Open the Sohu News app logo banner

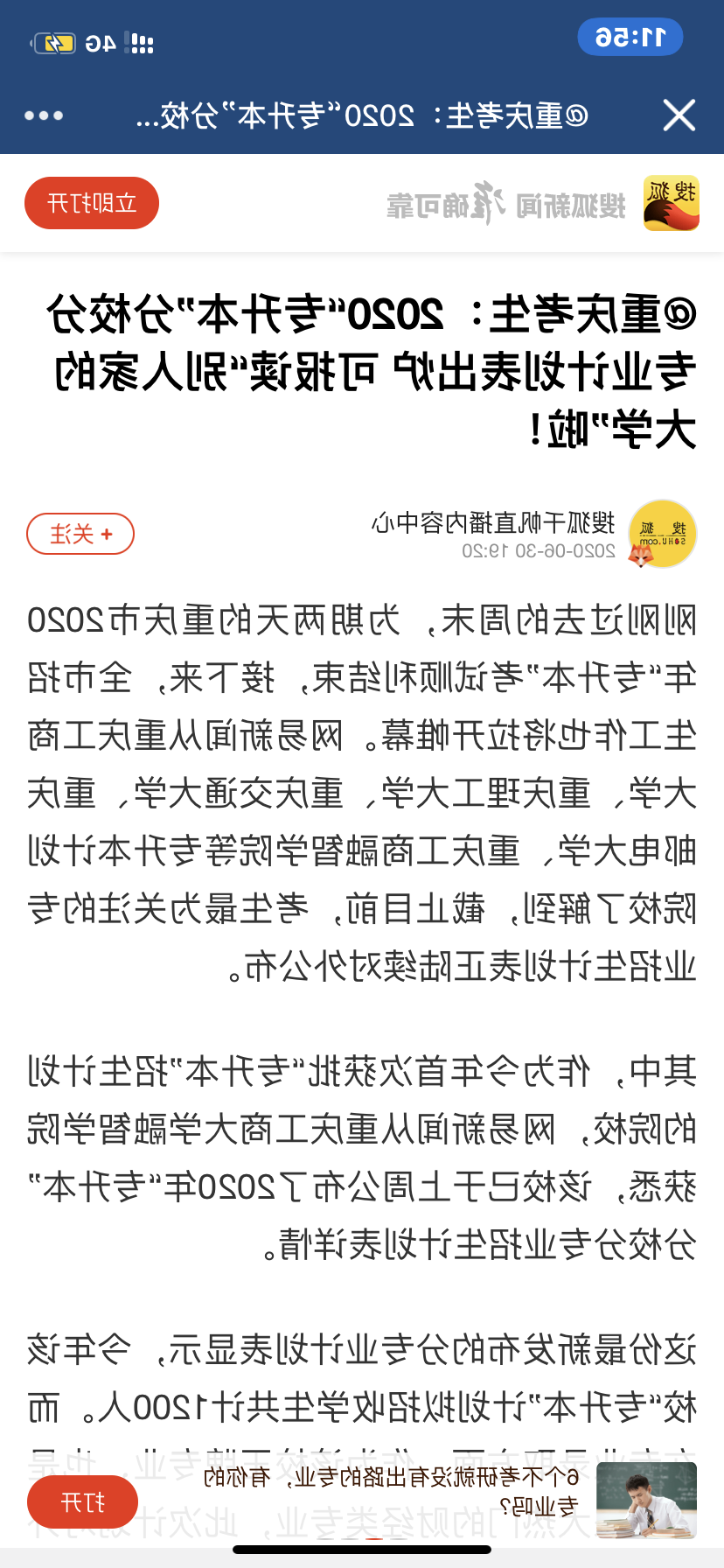click(672, 203)
